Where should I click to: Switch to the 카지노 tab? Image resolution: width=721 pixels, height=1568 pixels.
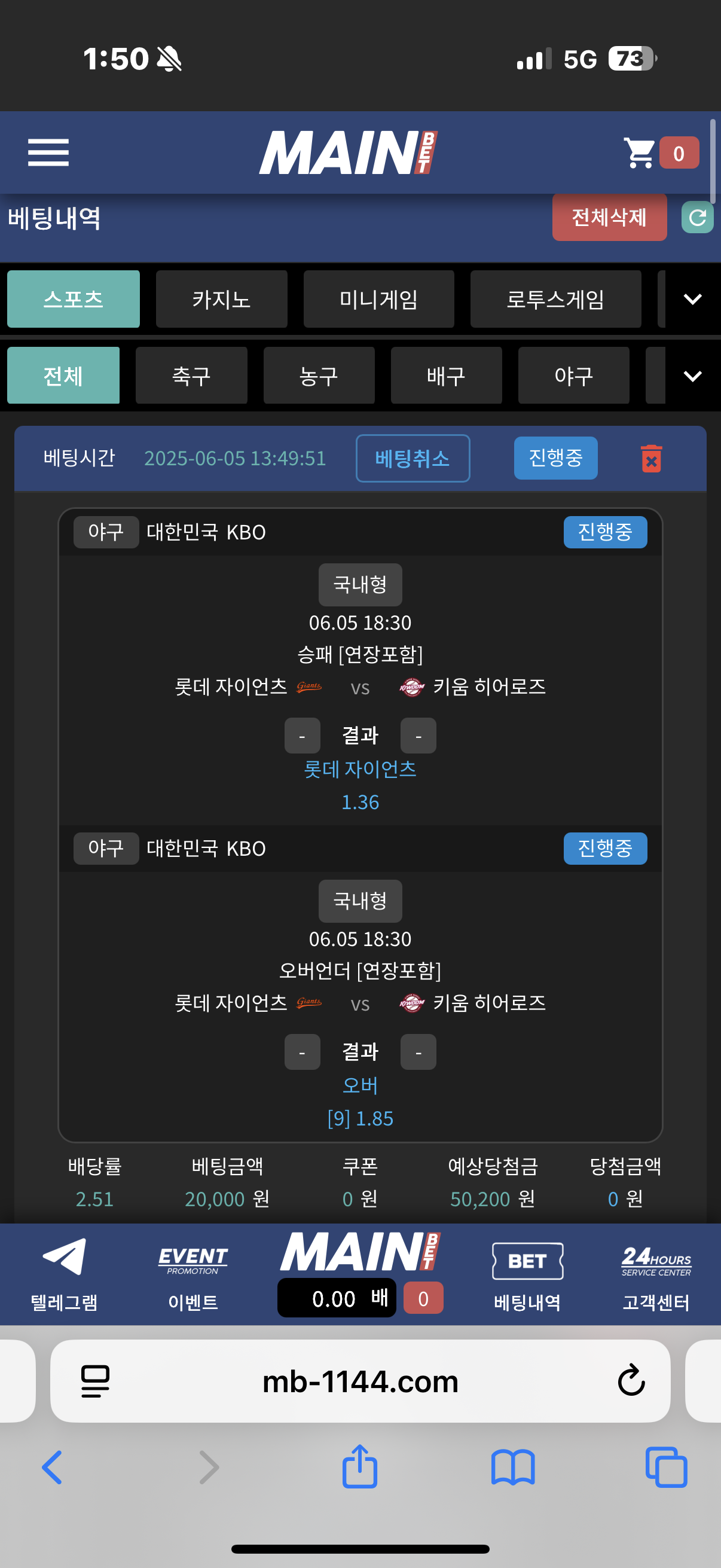pos(221,299)
